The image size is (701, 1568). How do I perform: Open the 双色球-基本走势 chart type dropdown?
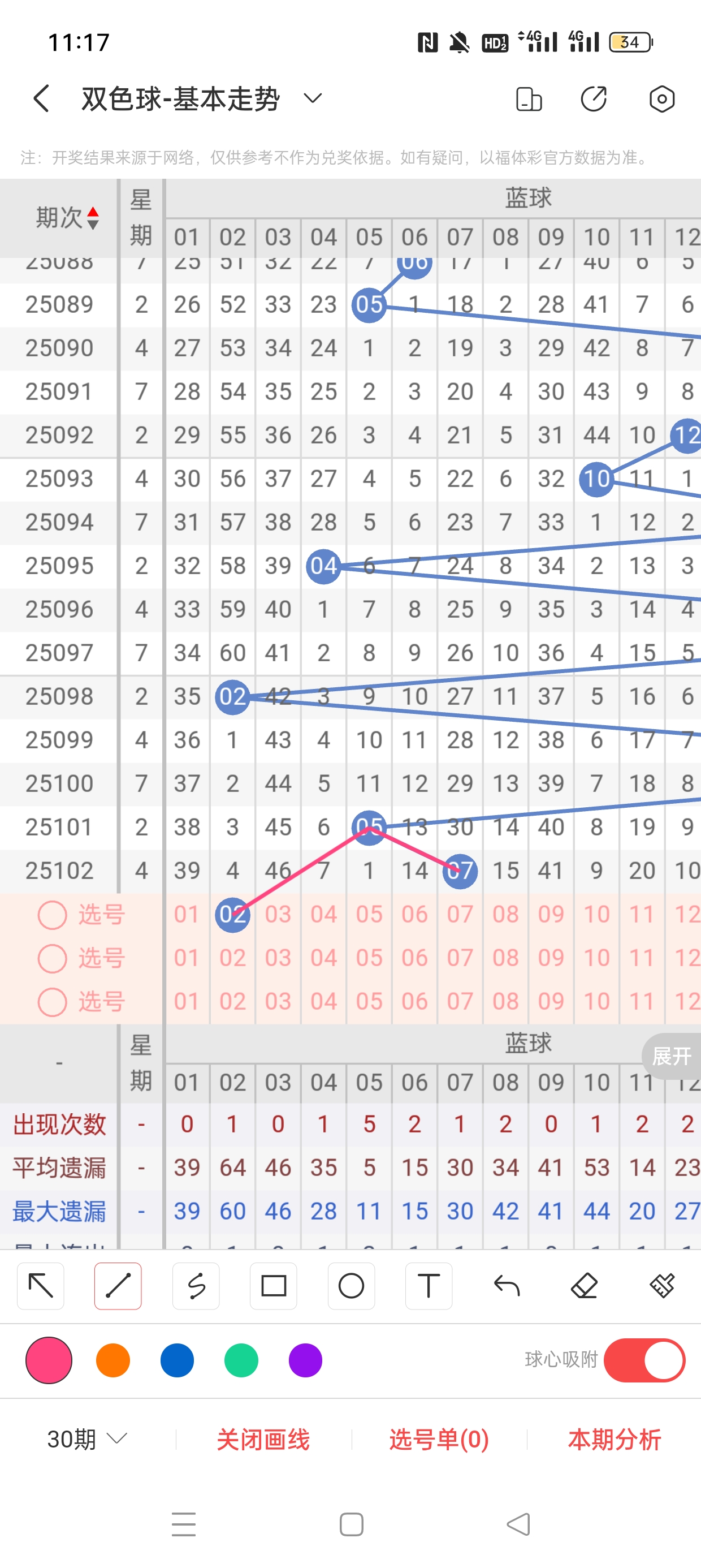(x=313, y=98)
